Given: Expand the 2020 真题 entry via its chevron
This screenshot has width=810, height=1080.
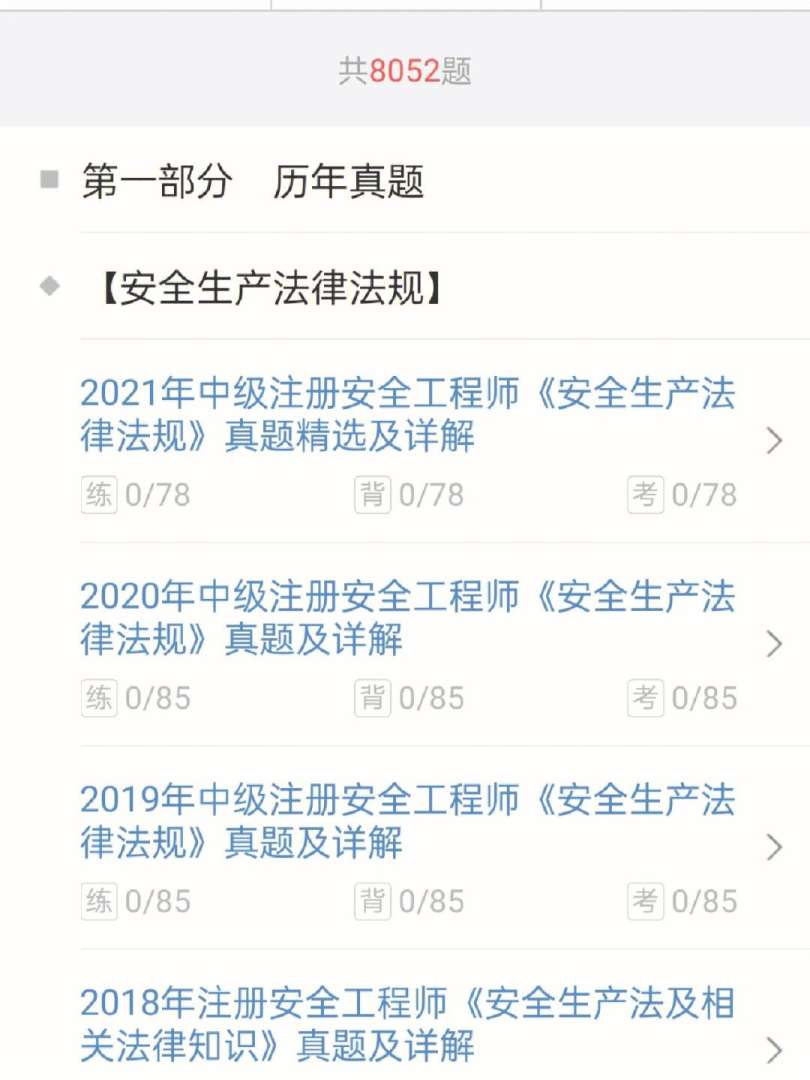Looking at the screenshot, I should point(771,644).
